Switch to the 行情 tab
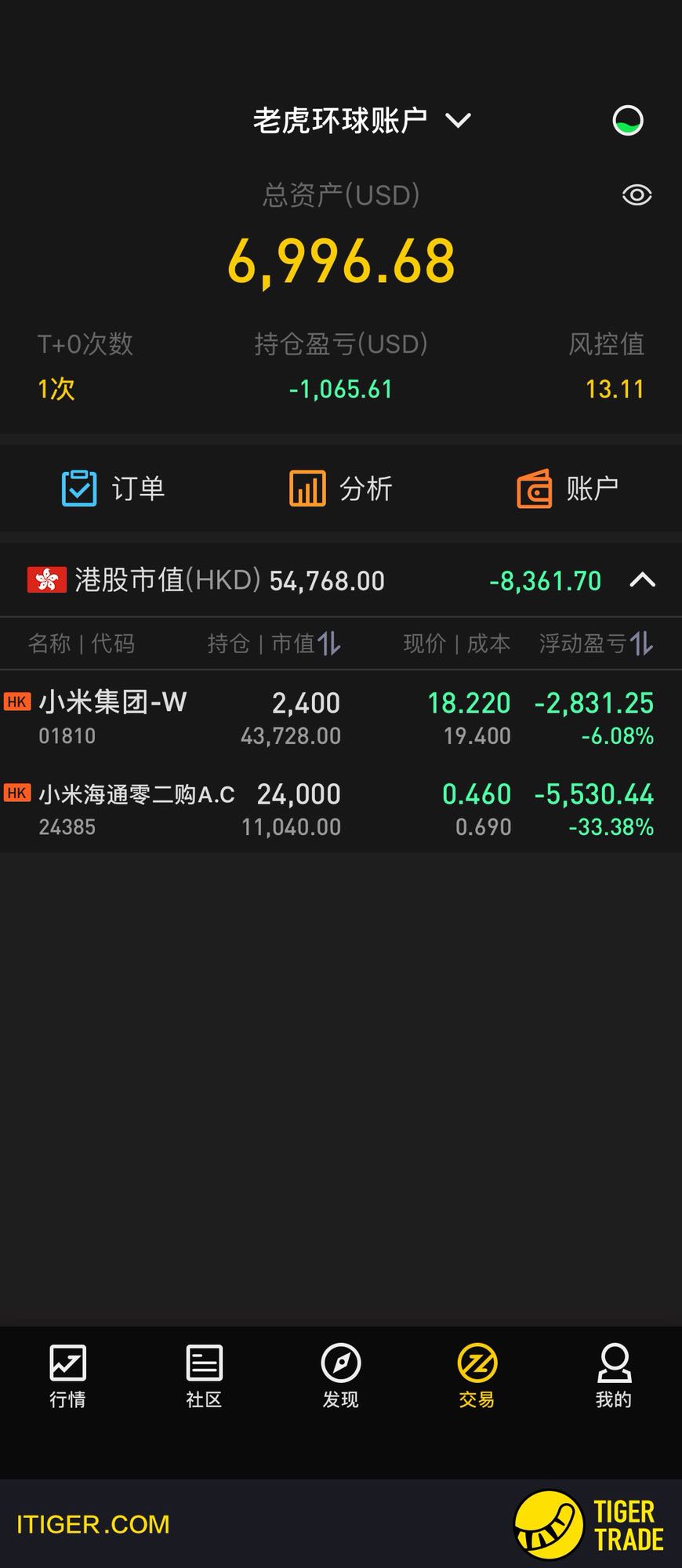This screenshot has width=682, height=1568. (68, 1377)
